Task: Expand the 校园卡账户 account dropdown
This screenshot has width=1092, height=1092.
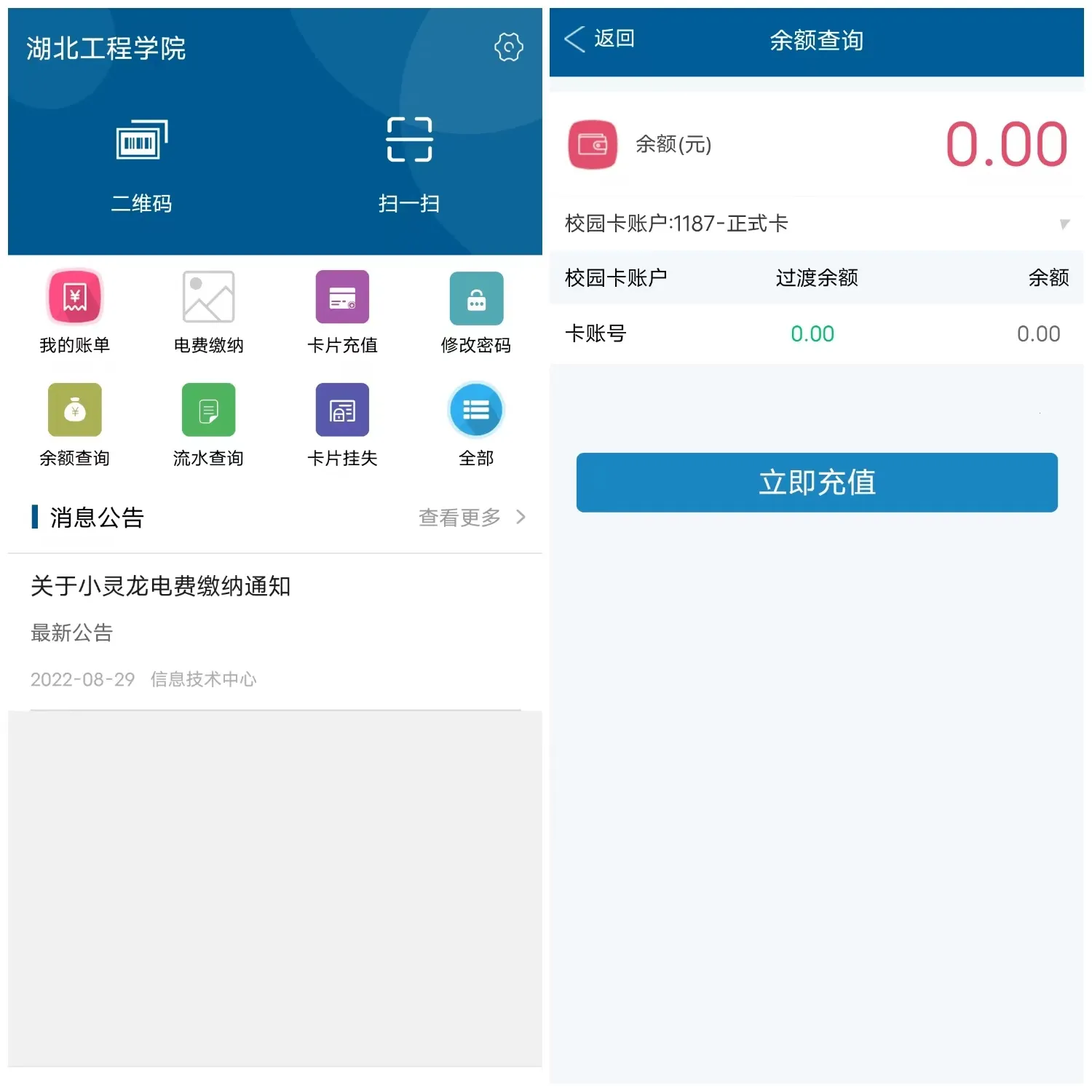Action: pos(1064,223)
